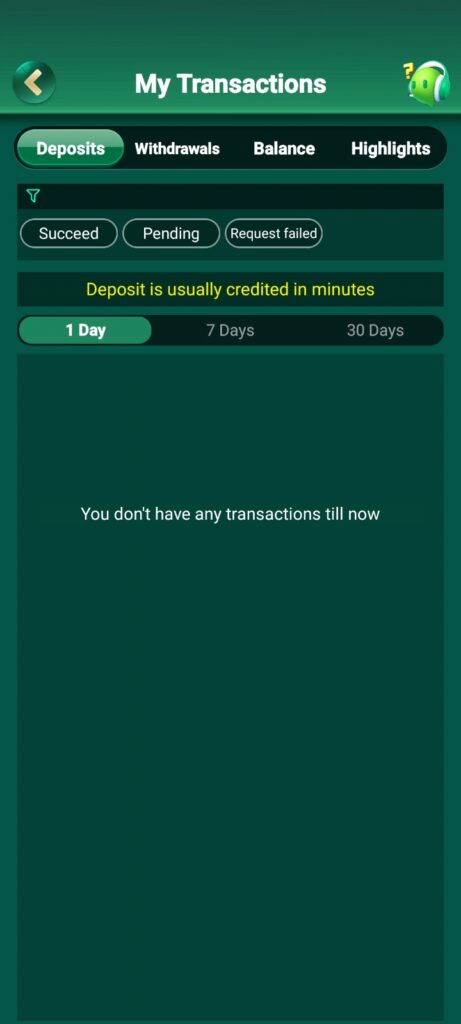Switch to the Balance tab
This screenshot has width=461, height=1024.
tap(284, 148)
